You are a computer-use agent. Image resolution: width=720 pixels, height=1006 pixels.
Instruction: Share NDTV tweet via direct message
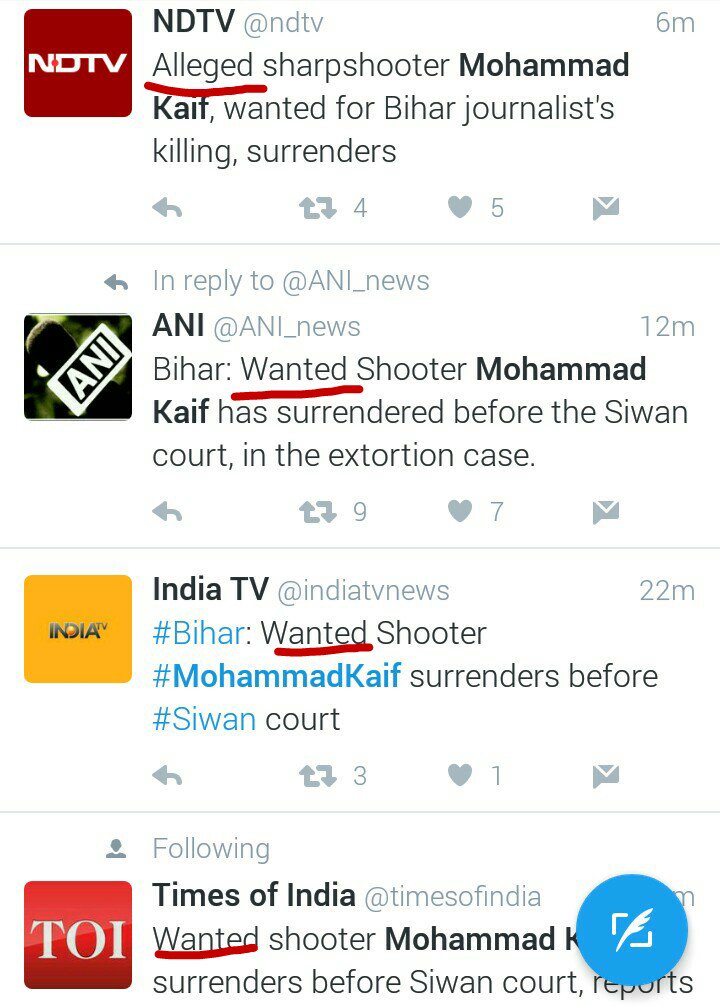(605, 208)
